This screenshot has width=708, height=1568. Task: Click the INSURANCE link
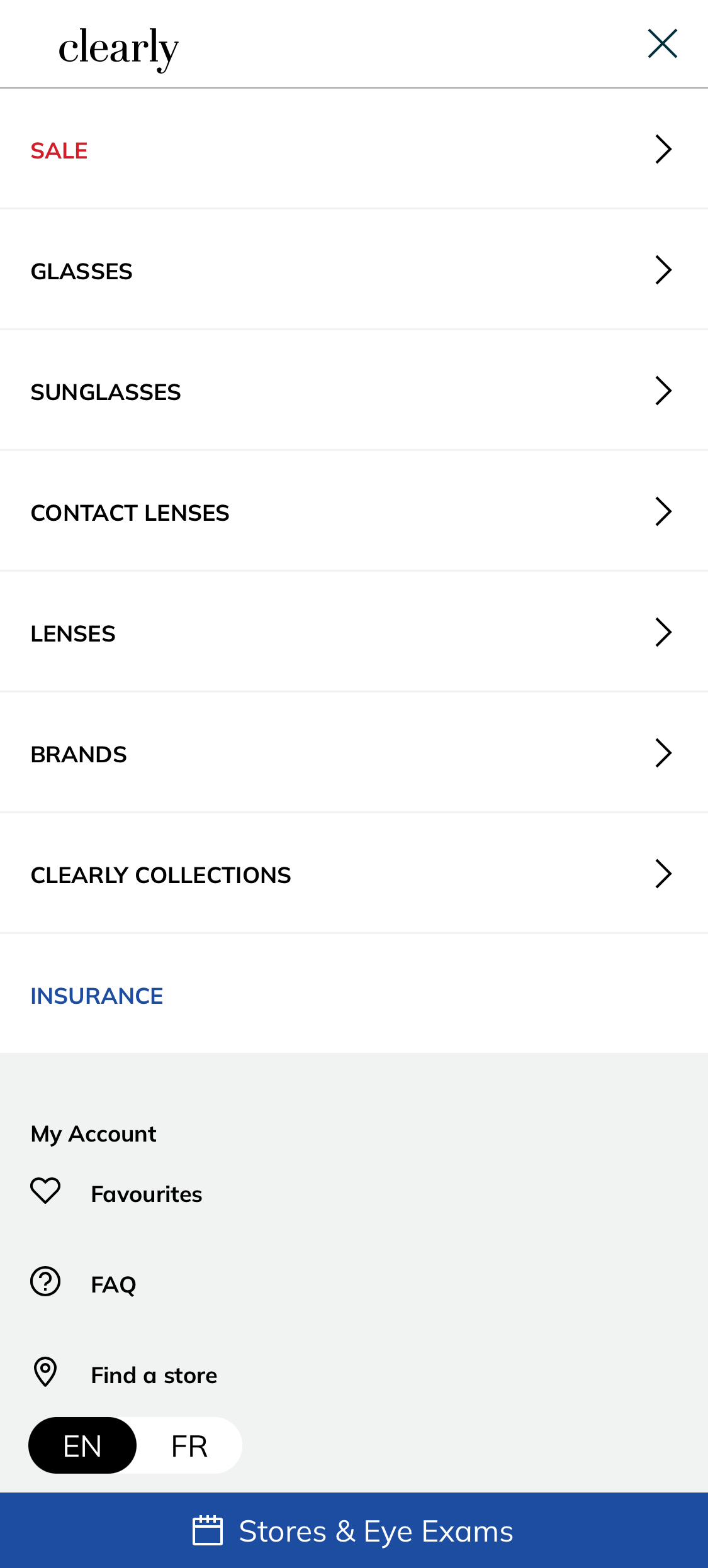pos(96,996)
